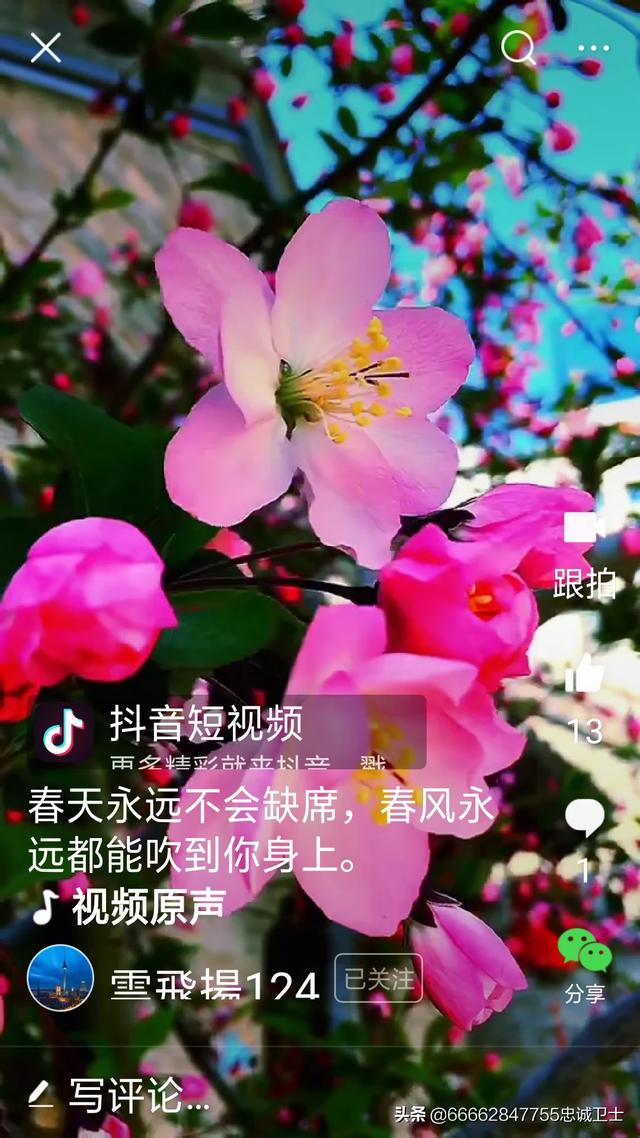This screenshot has height=1138, width=640.
Task: Close the video player
Action: pos(45,47)
